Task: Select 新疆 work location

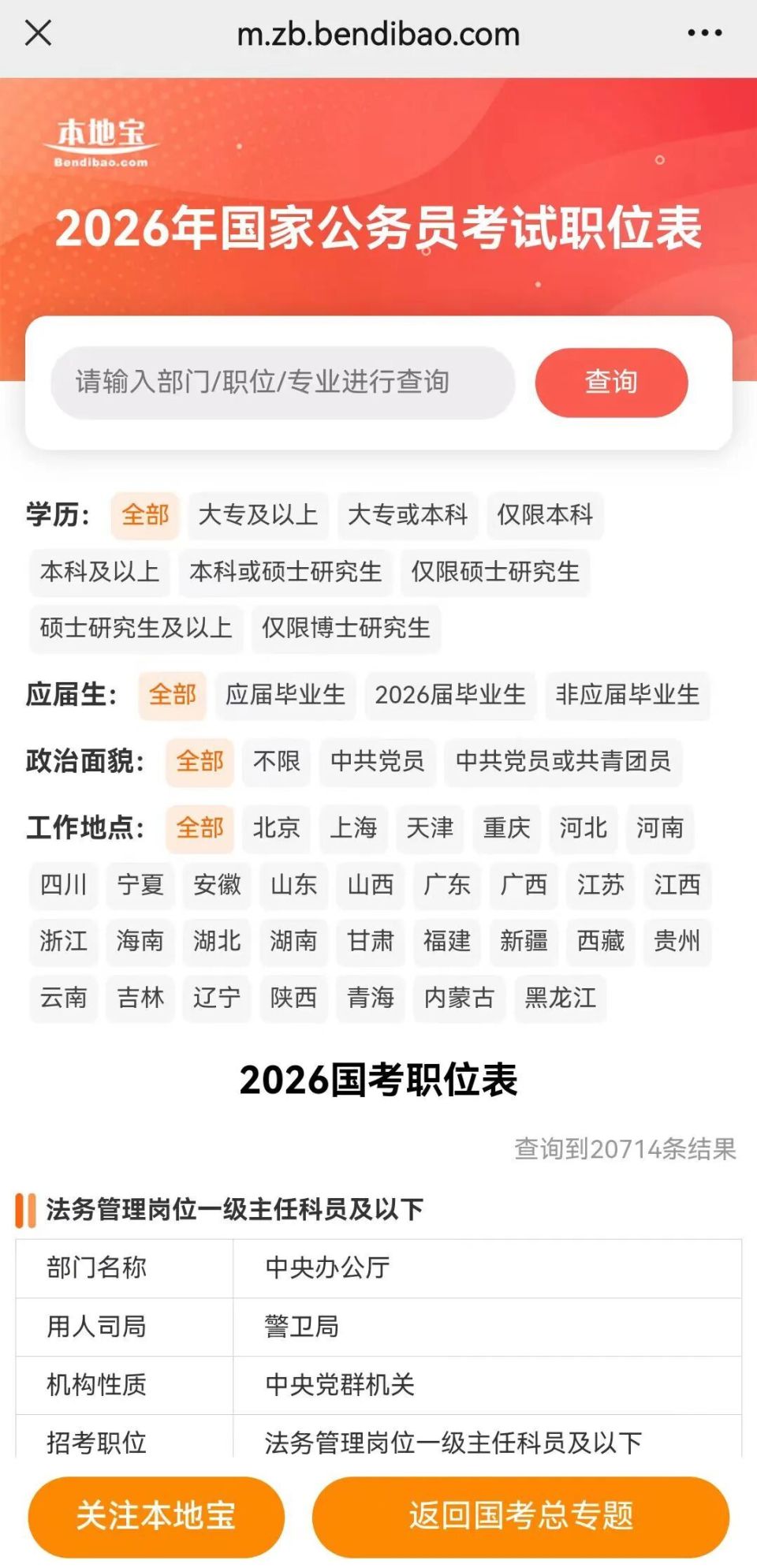Action: click(524, 943)
